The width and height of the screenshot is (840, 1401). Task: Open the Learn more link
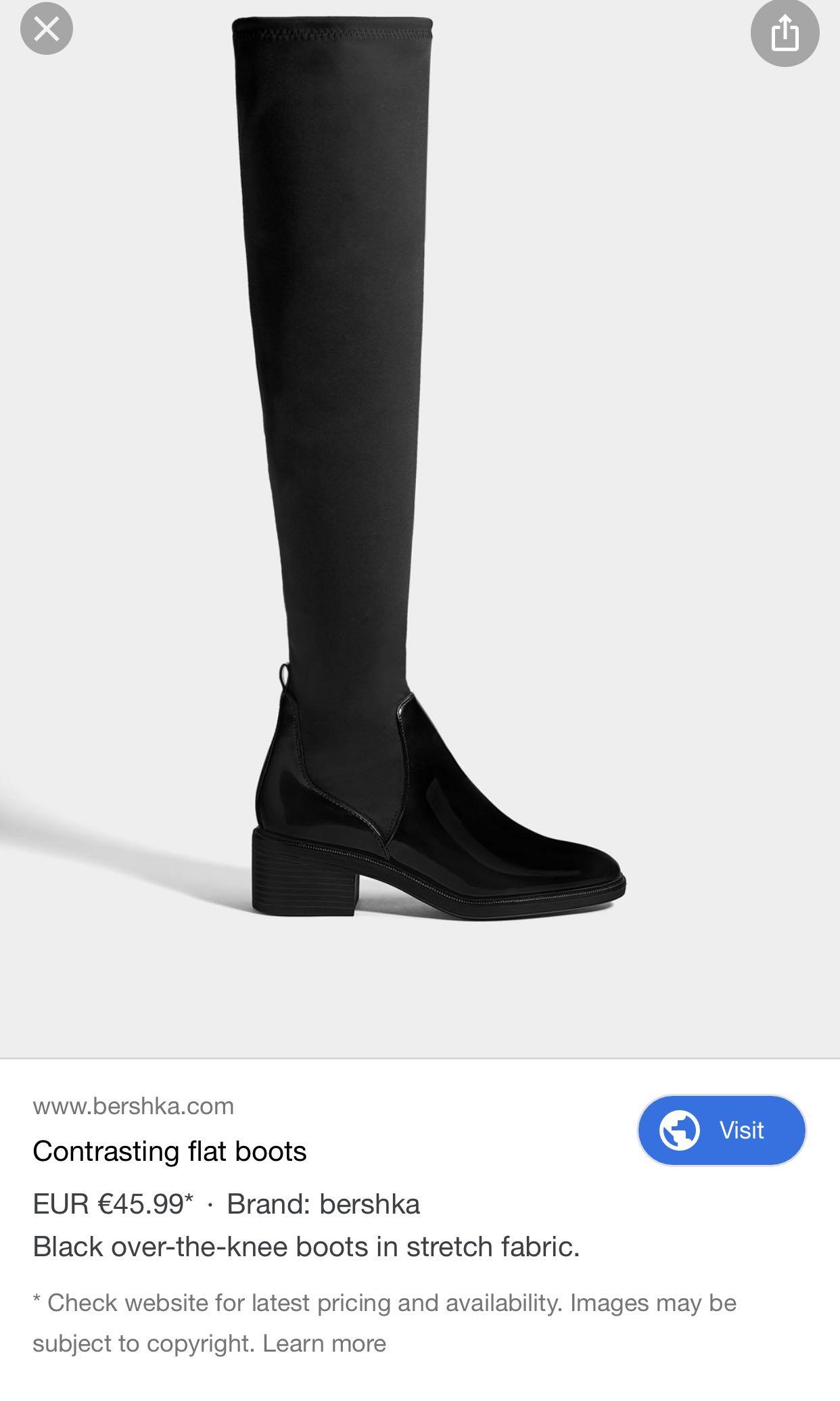tap(324, 1343)
